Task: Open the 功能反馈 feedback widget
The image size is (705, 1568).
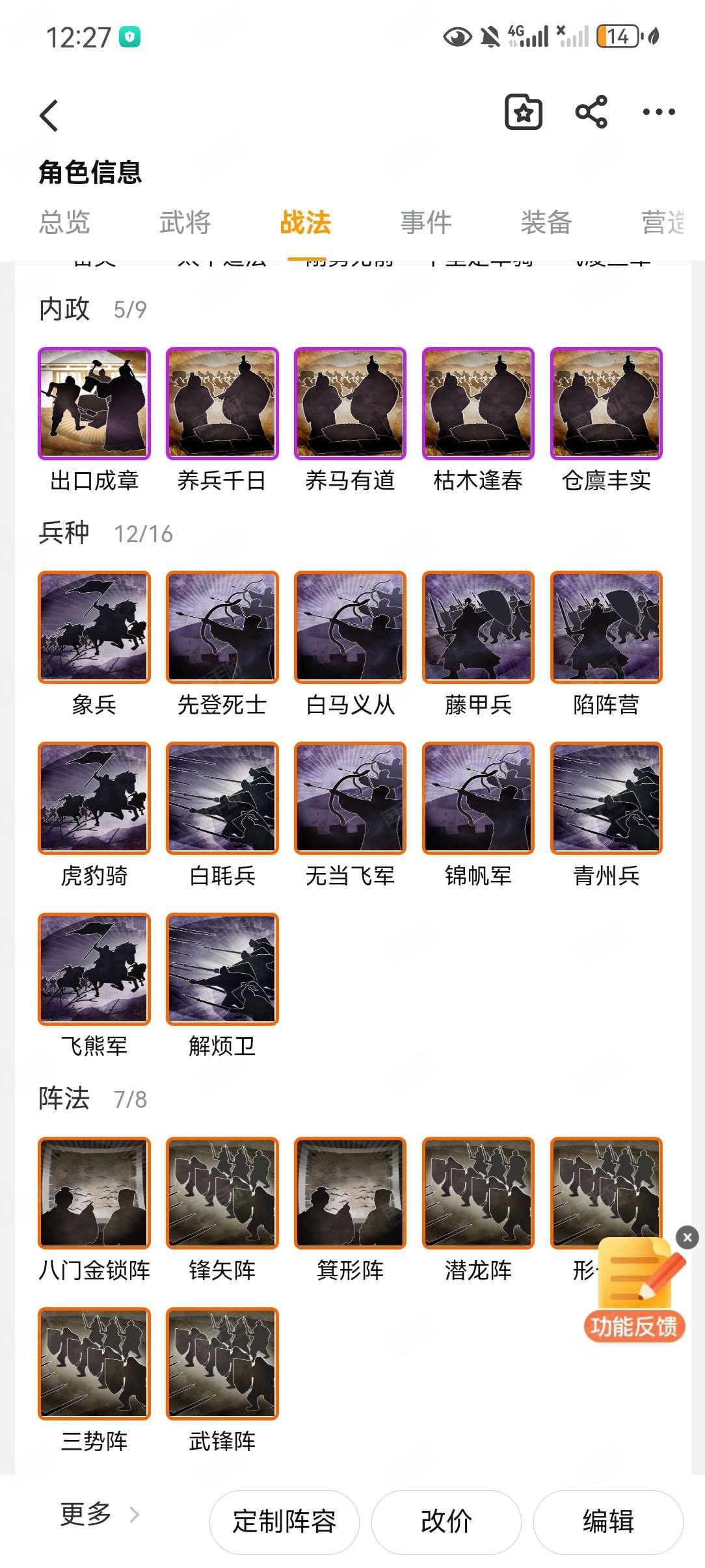Action: tap(635, 1294)
